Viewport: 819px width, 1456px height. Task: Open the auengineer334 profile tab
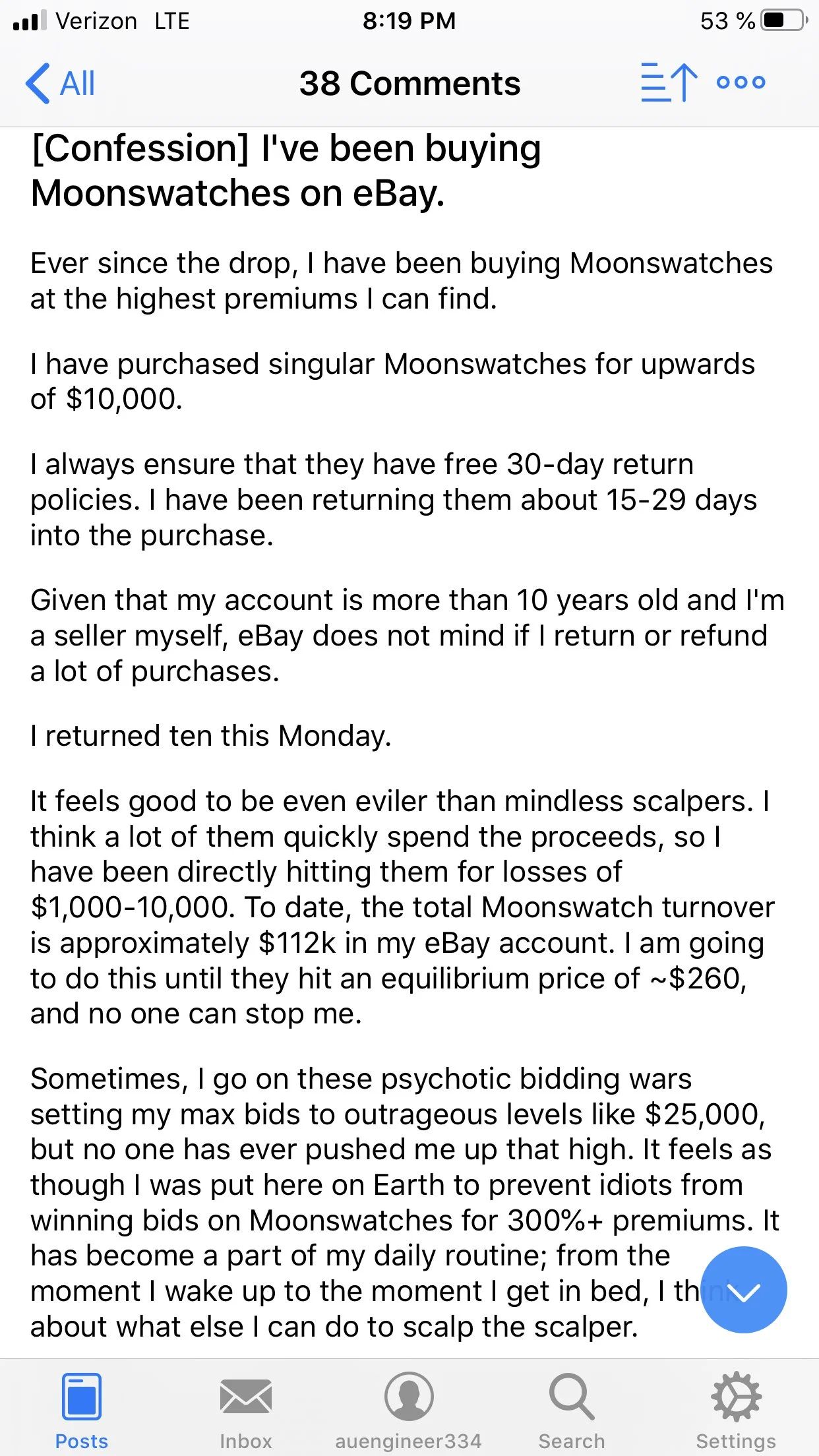tap(409, 1409)
